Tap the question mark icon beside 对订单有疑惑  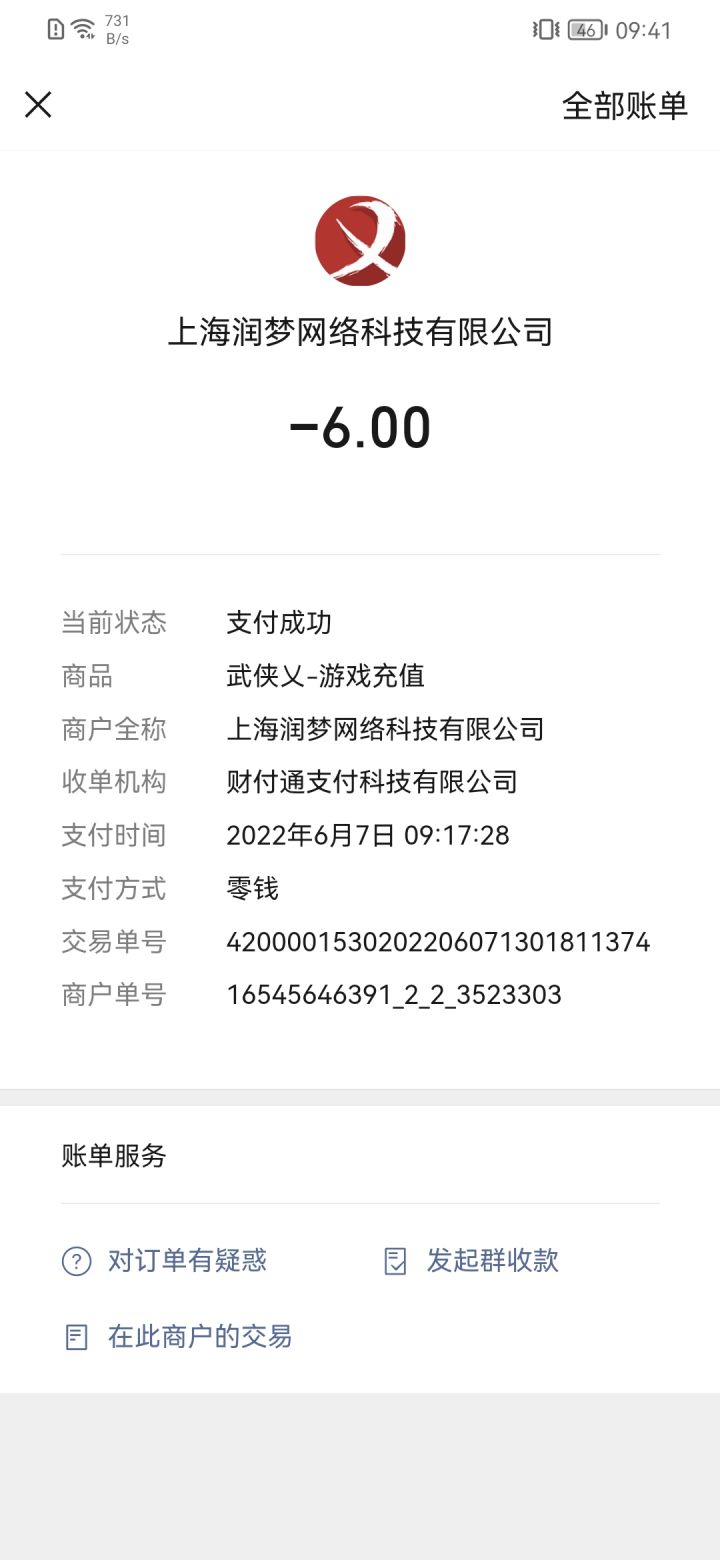click(75, 1261)
